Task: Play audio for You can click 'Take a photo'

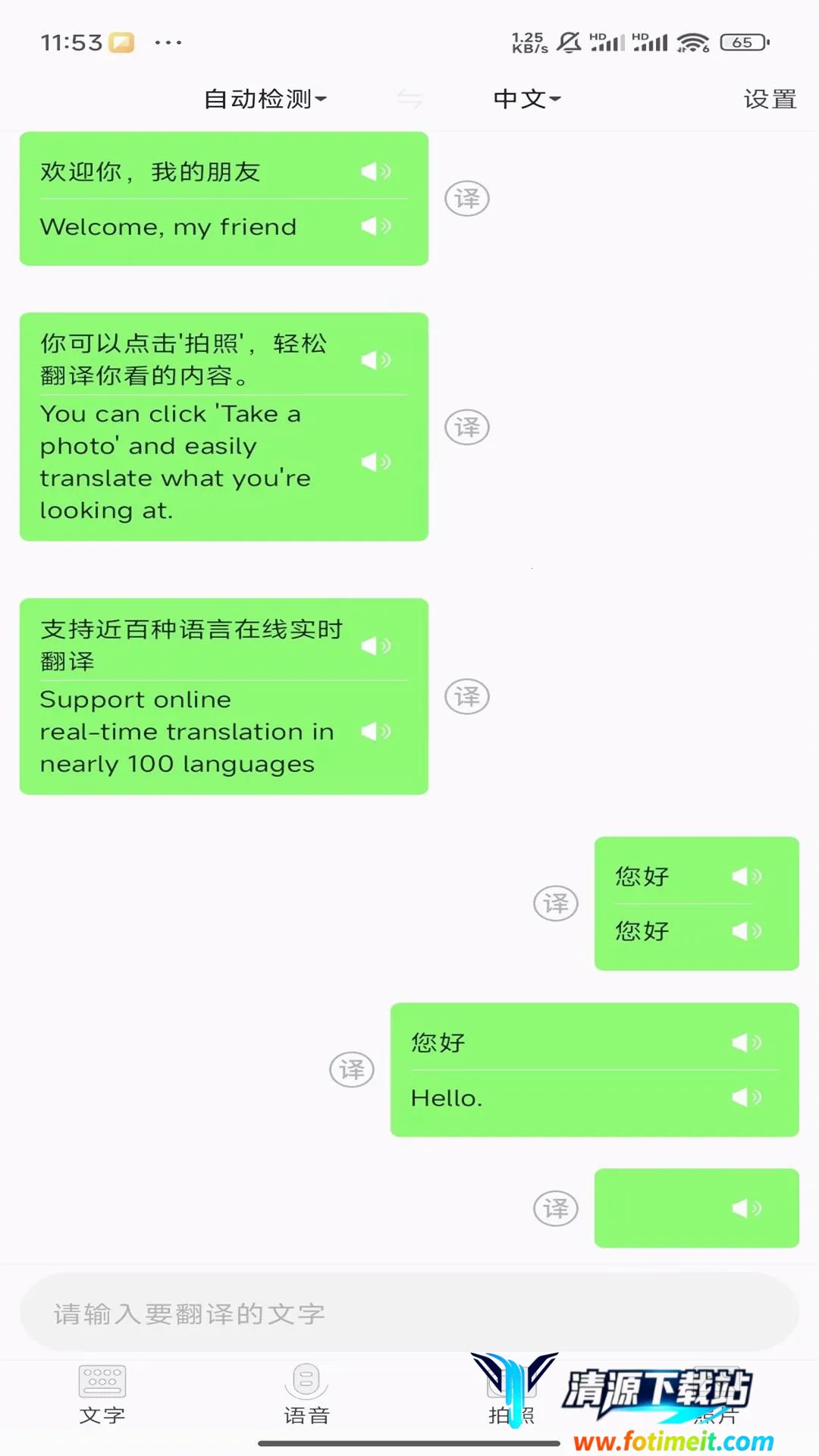Action: [375, 462]
